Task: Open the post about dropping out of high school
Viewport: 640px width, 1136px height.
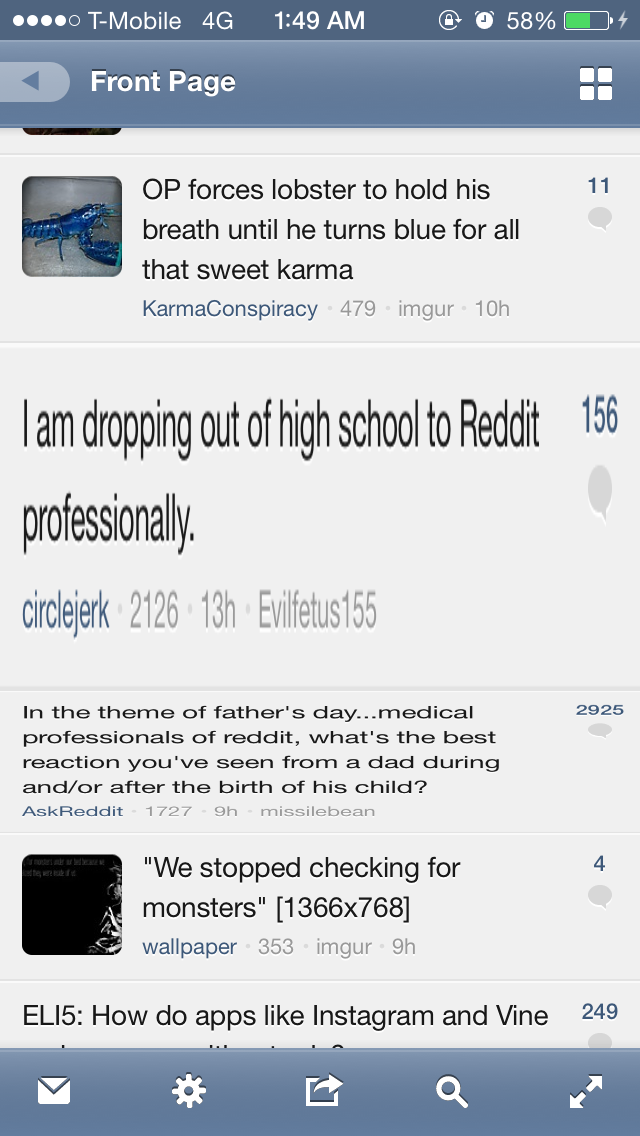Action: (280, 470)
